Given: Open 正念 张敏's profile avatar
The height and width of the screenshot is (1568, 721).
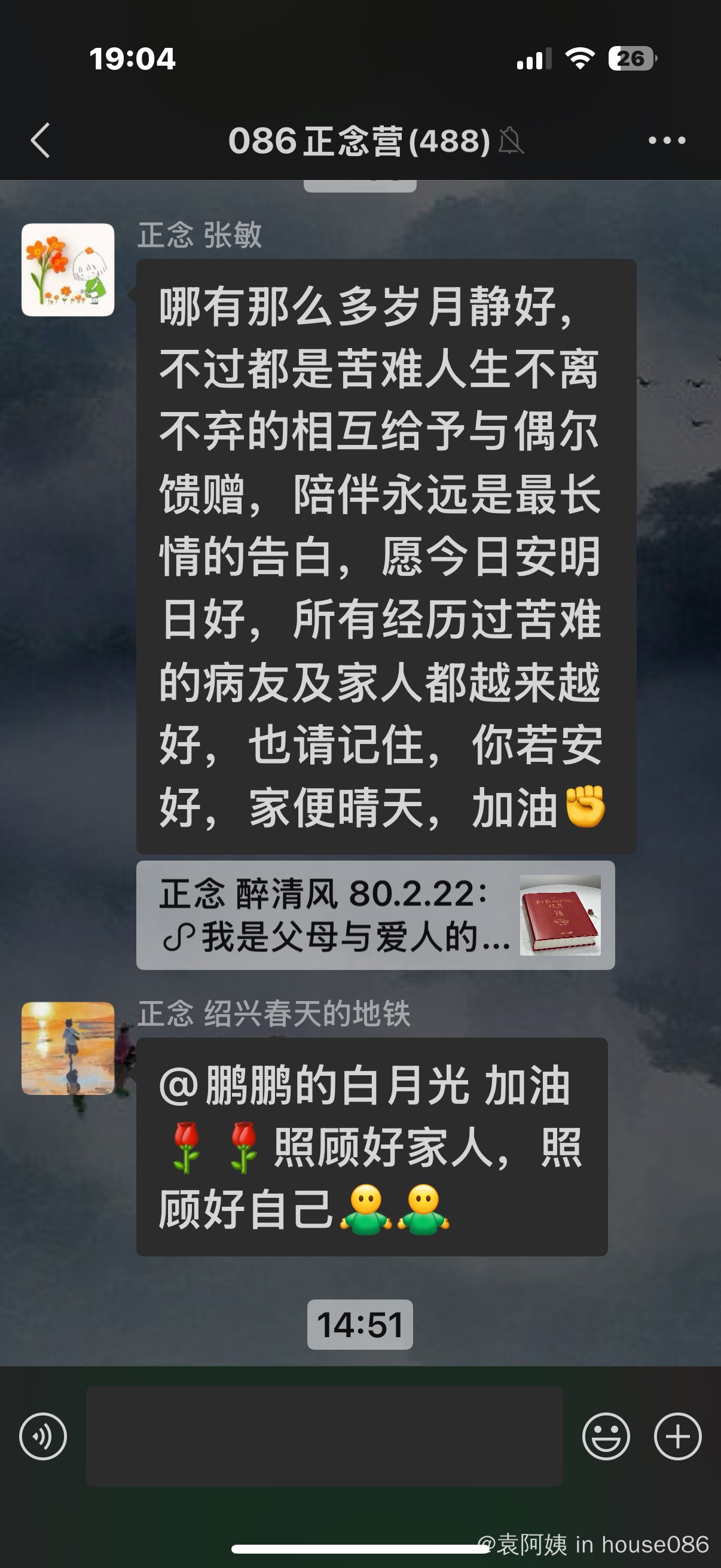Looking at the screenshot, I should pos(68,270).
